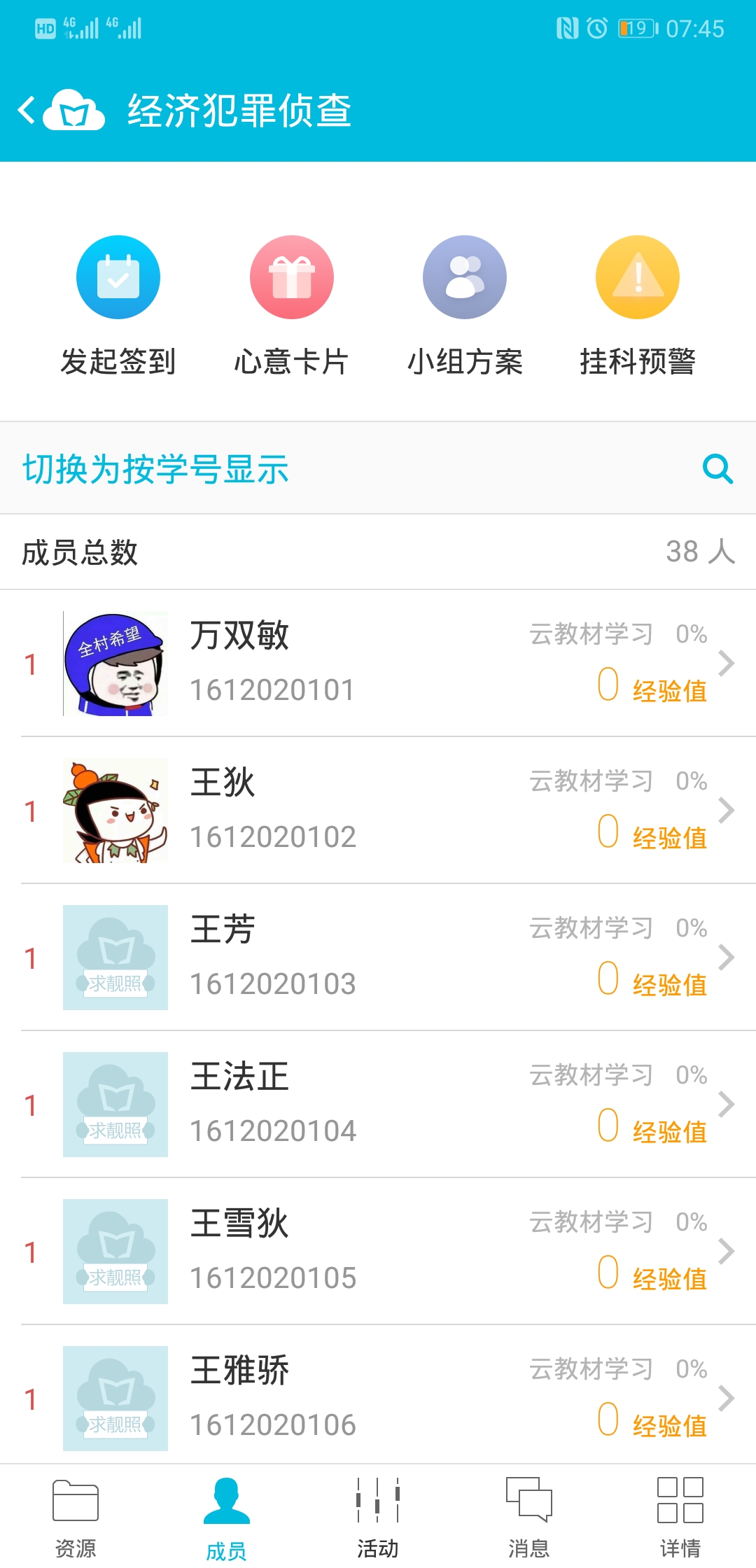Image resolution: width=756 pixels, height=1568 pixels.
Task: Go back from 经济犯罪侦查 class page
Action: tap(28, 111)
